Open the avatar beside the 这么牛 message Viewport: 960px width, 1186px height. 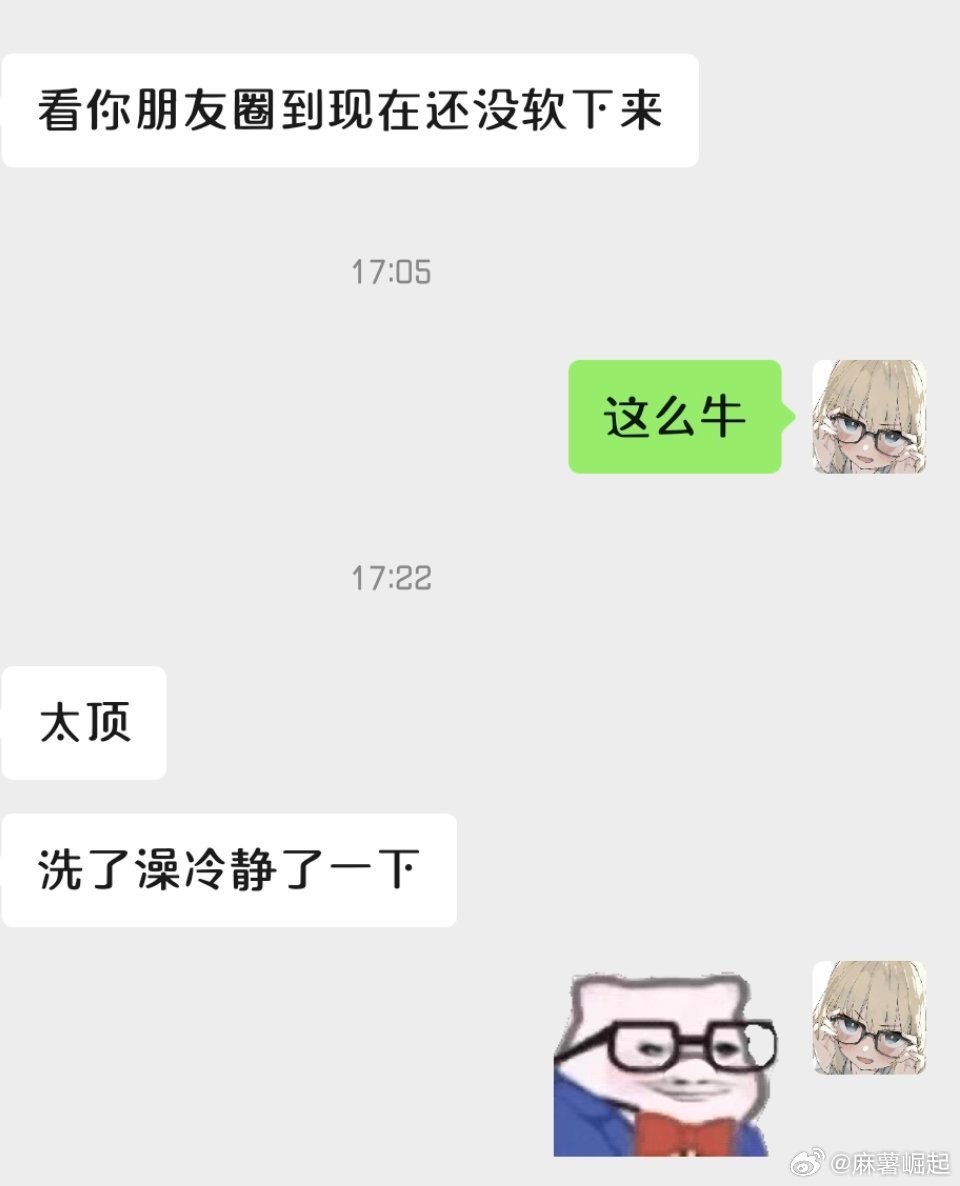point(869,417)
